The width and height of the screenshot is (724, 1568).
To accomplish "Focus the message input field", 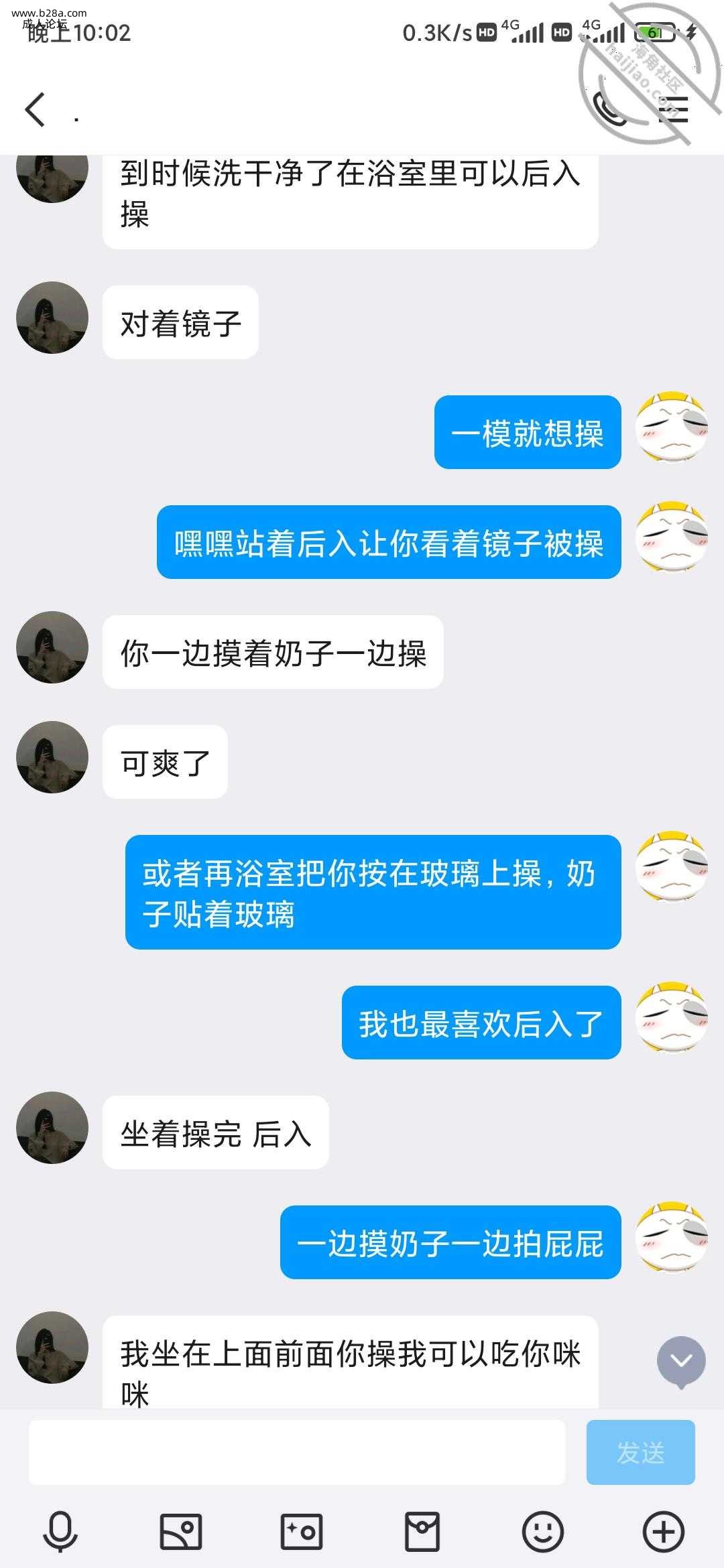I will (x=297, y=1452).
